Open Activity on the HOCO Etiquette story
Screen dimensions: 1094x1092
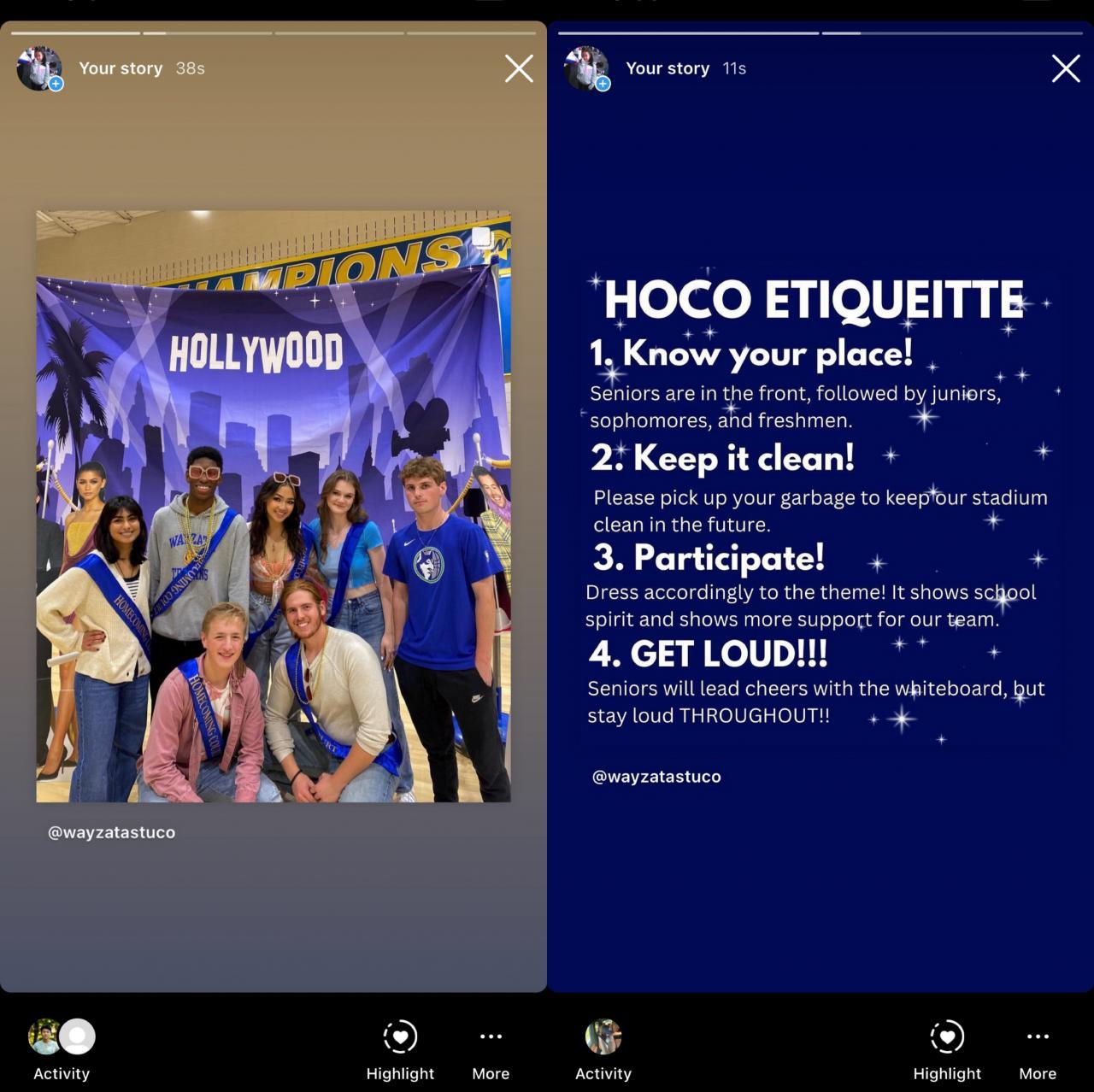pos(603,1049)
